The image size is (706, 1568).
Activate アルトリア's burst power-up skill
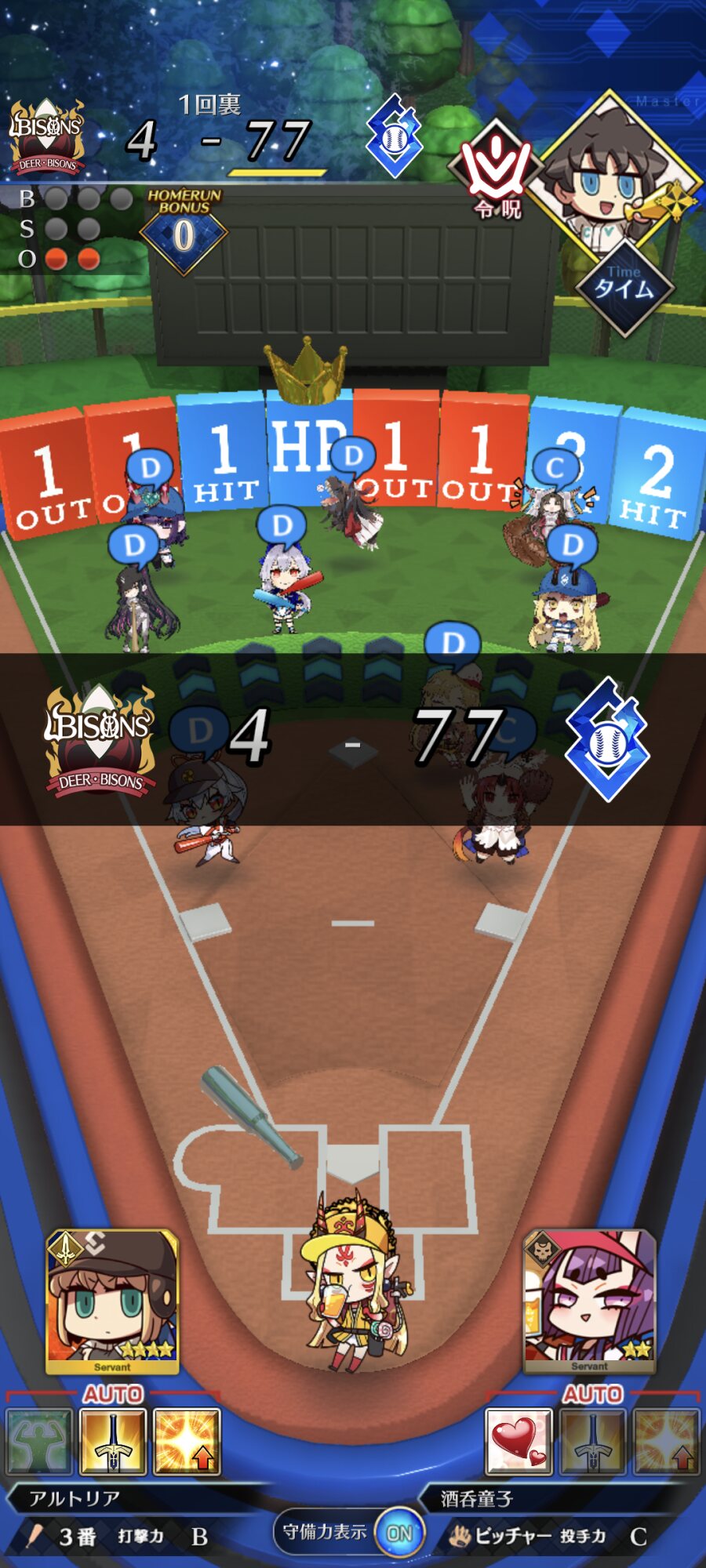coord(187,1441)
